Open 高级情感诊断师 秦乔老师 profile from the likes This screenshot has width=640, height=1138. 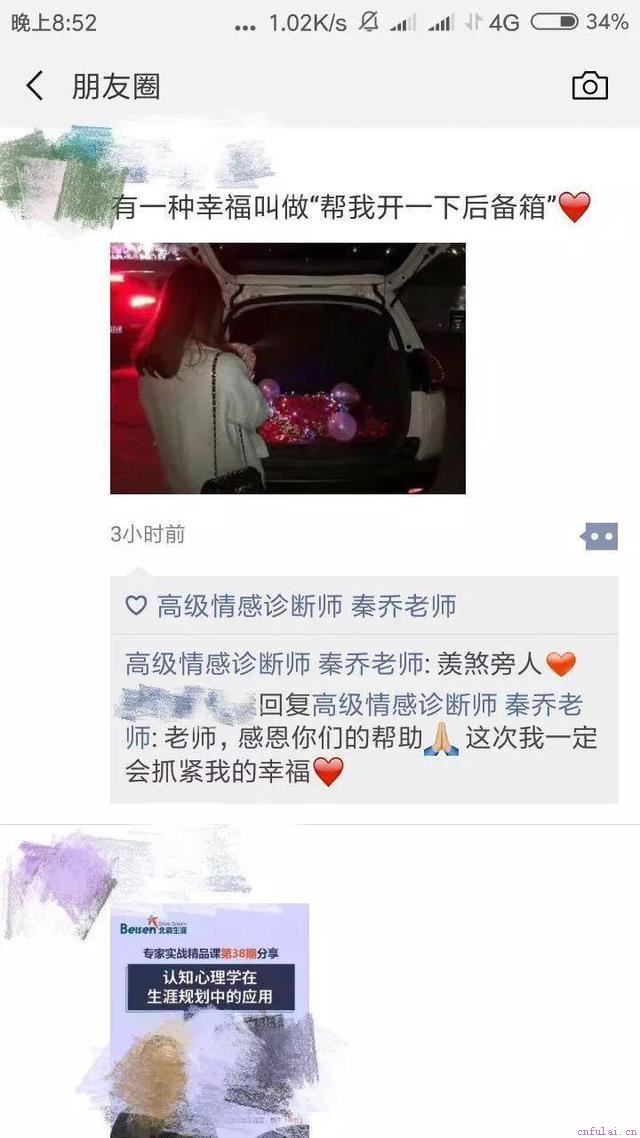coord(306,606)
